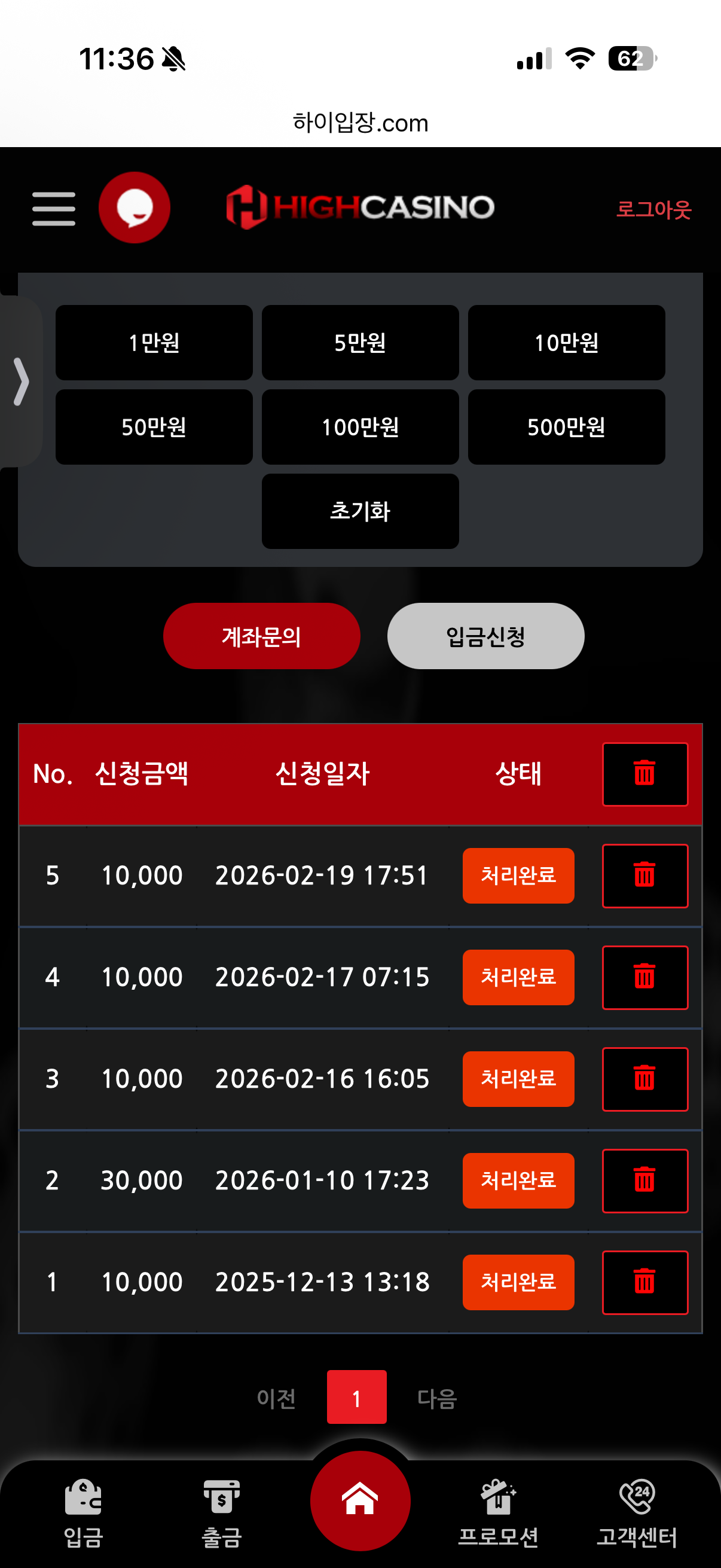Reset the amount with 초기화

[360, 511]
